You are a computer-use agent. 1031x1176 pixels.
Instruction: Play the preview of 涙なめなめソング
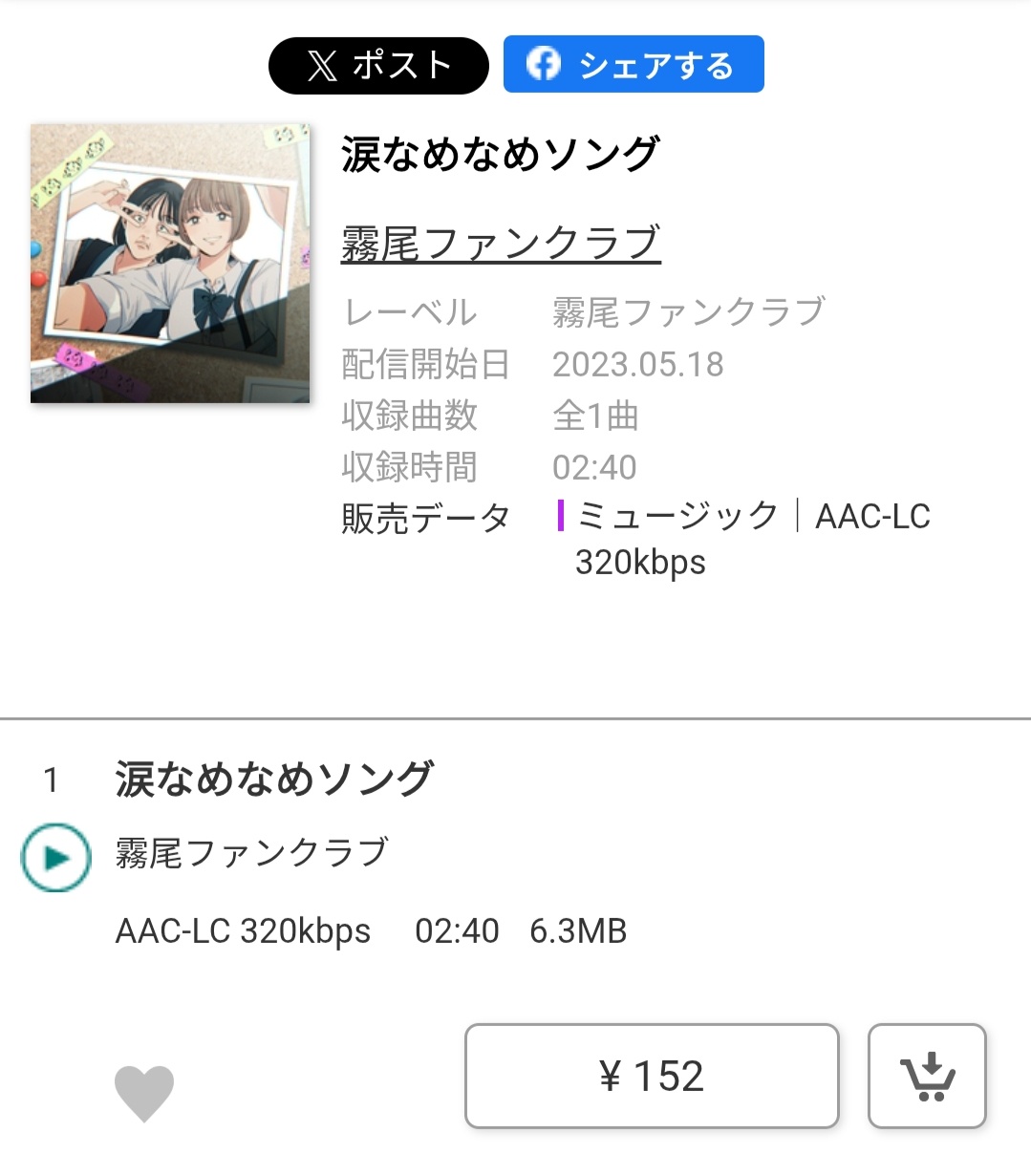pyautogui.click(x=56, y=857)
